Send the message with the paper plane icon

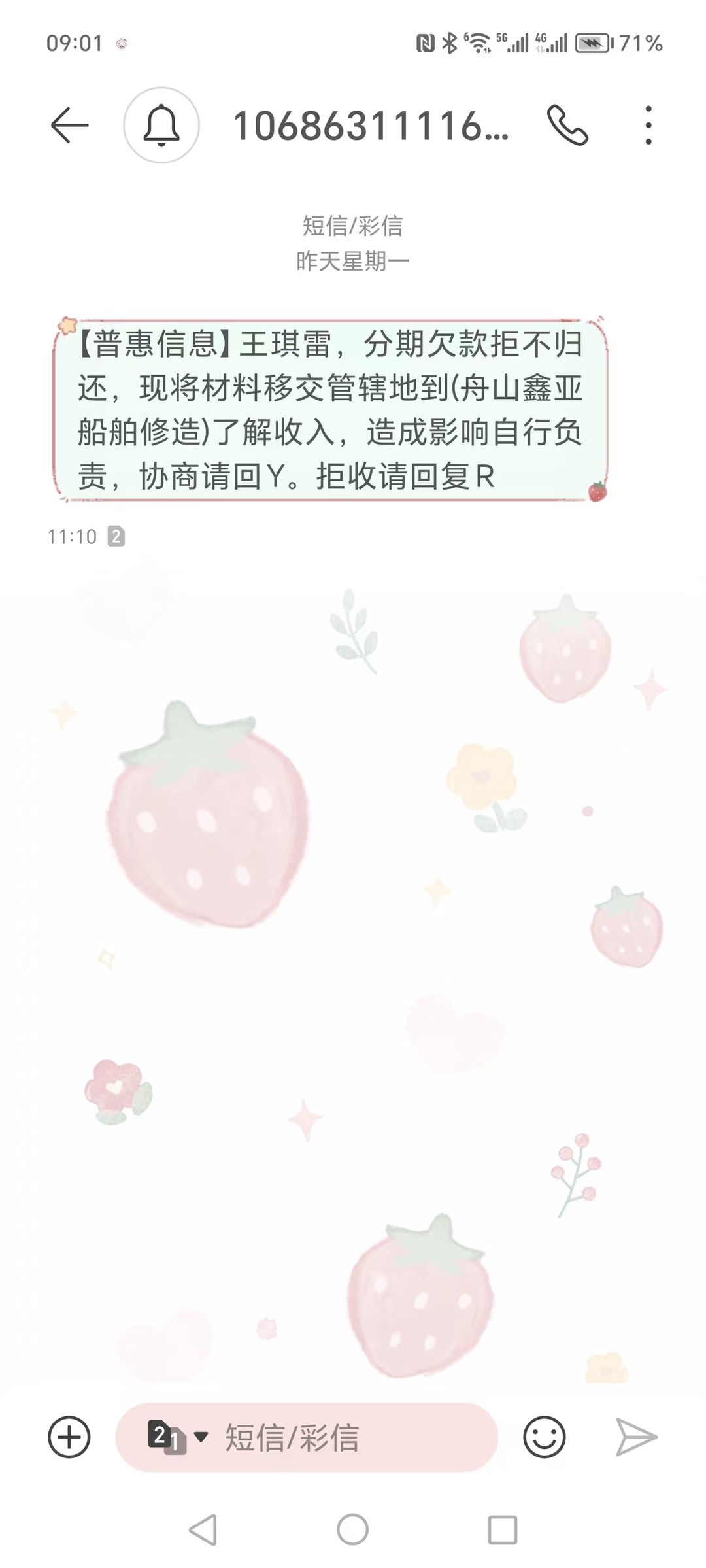coord(636,1437)
